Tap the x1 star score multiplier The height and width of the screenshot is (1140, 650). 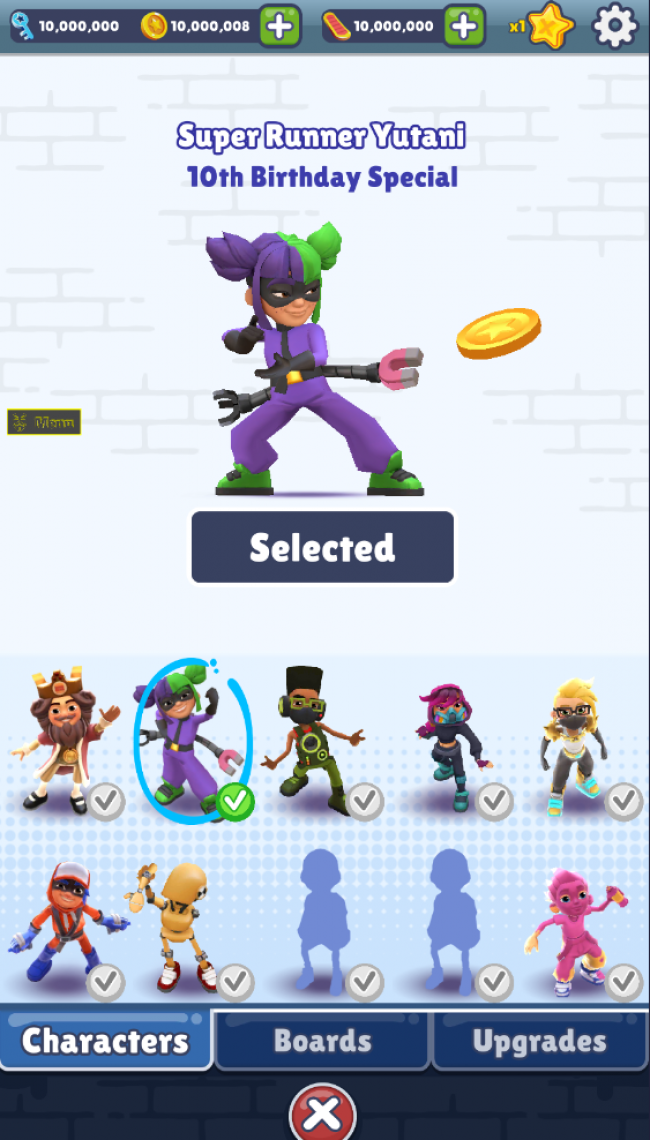(542, 26)
